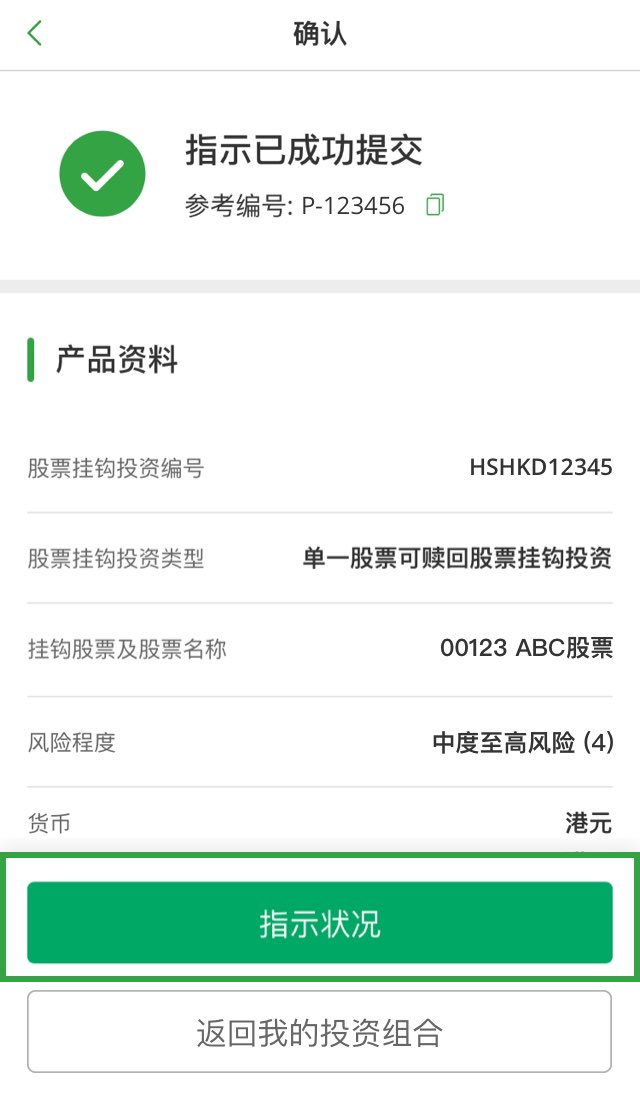Image resolution: width=640 pixels, height=1100 pixels.
Task: Copy the reference number P-123456
Action: coord(435,205)
